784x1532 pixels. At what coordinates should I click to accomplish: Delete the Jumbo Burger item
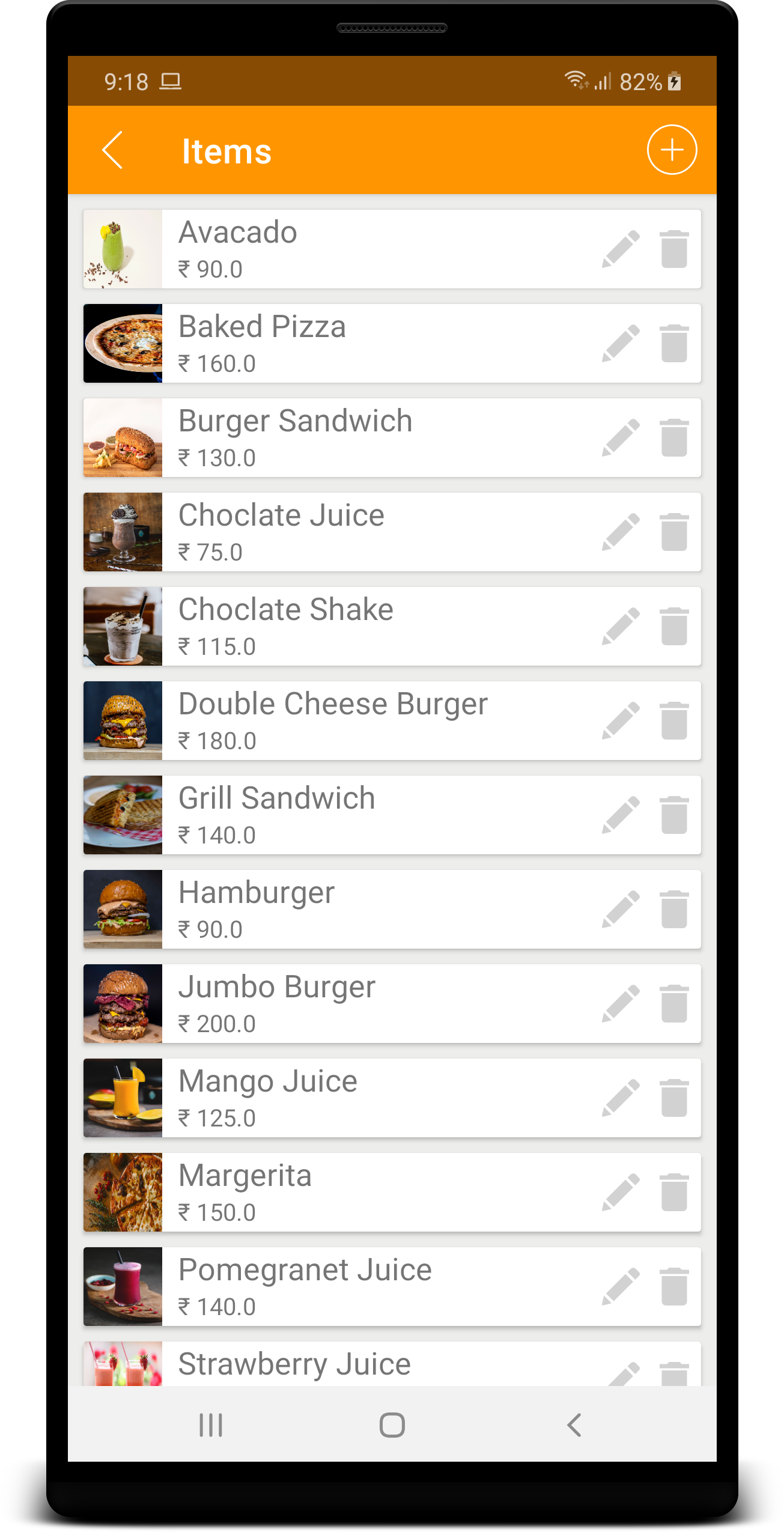pyautogui.click(x=673, y=1003)
